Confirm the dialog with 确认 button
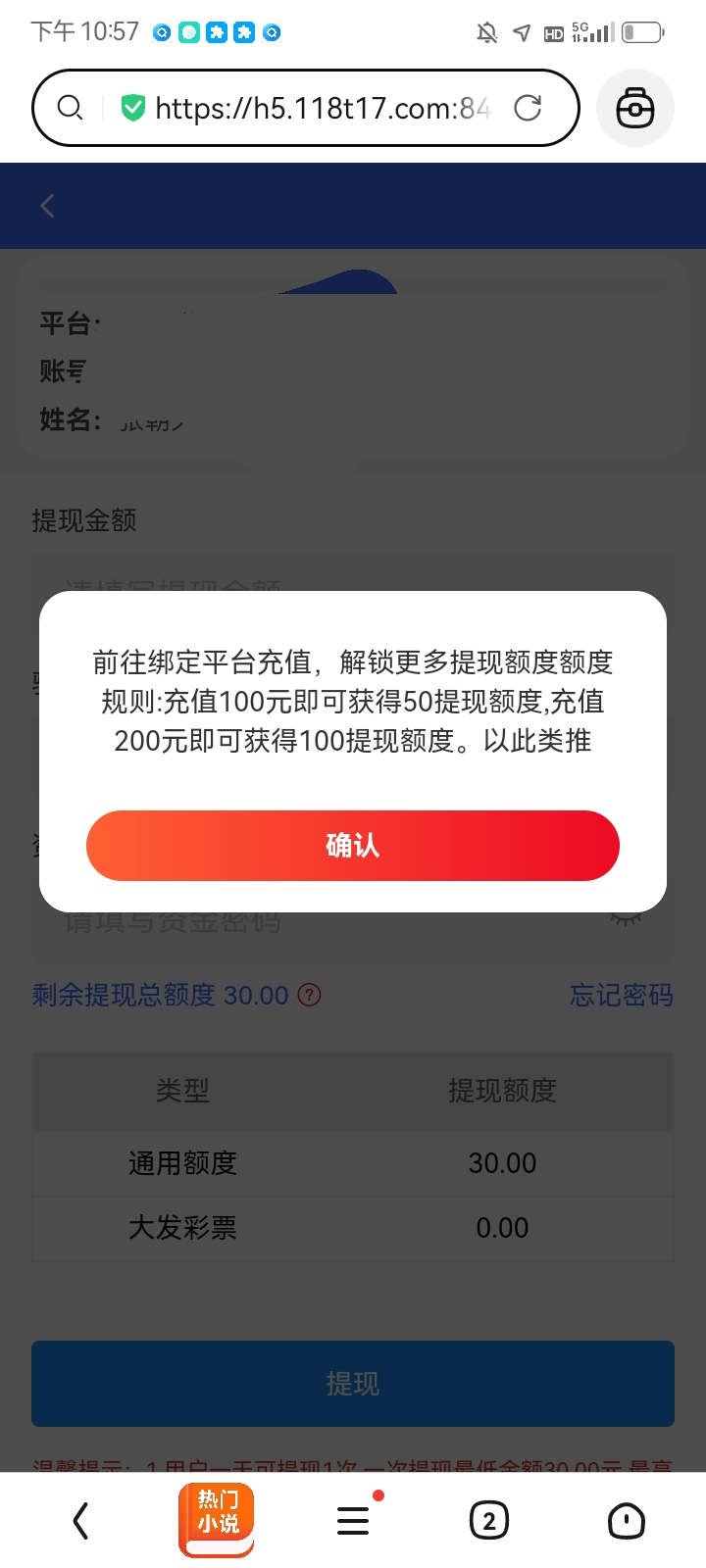The width and height of the screenshot is (706, 1568). tap(353, 845)
